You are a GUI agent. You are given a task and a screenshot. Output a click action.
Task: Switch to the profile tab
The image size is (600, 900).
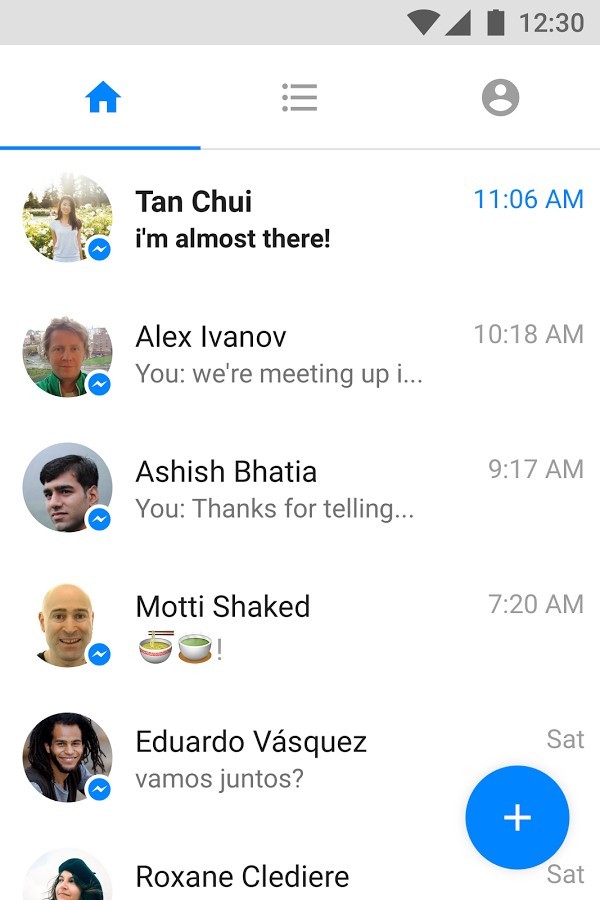click(500, 98)
